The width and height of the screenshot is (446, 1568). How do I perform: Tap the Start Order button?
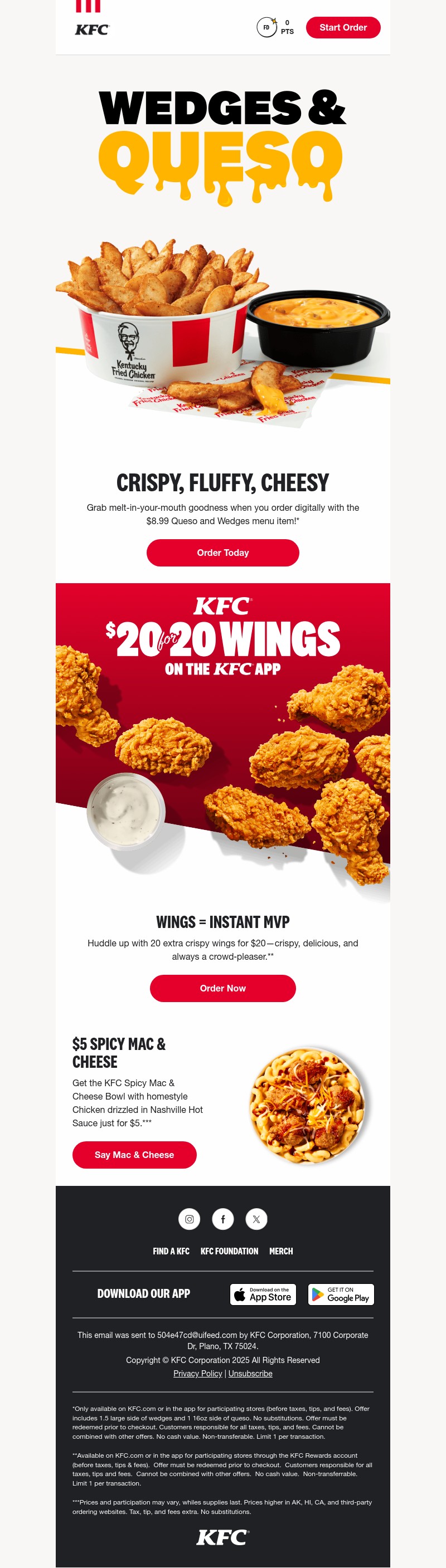tap(342, 27)
